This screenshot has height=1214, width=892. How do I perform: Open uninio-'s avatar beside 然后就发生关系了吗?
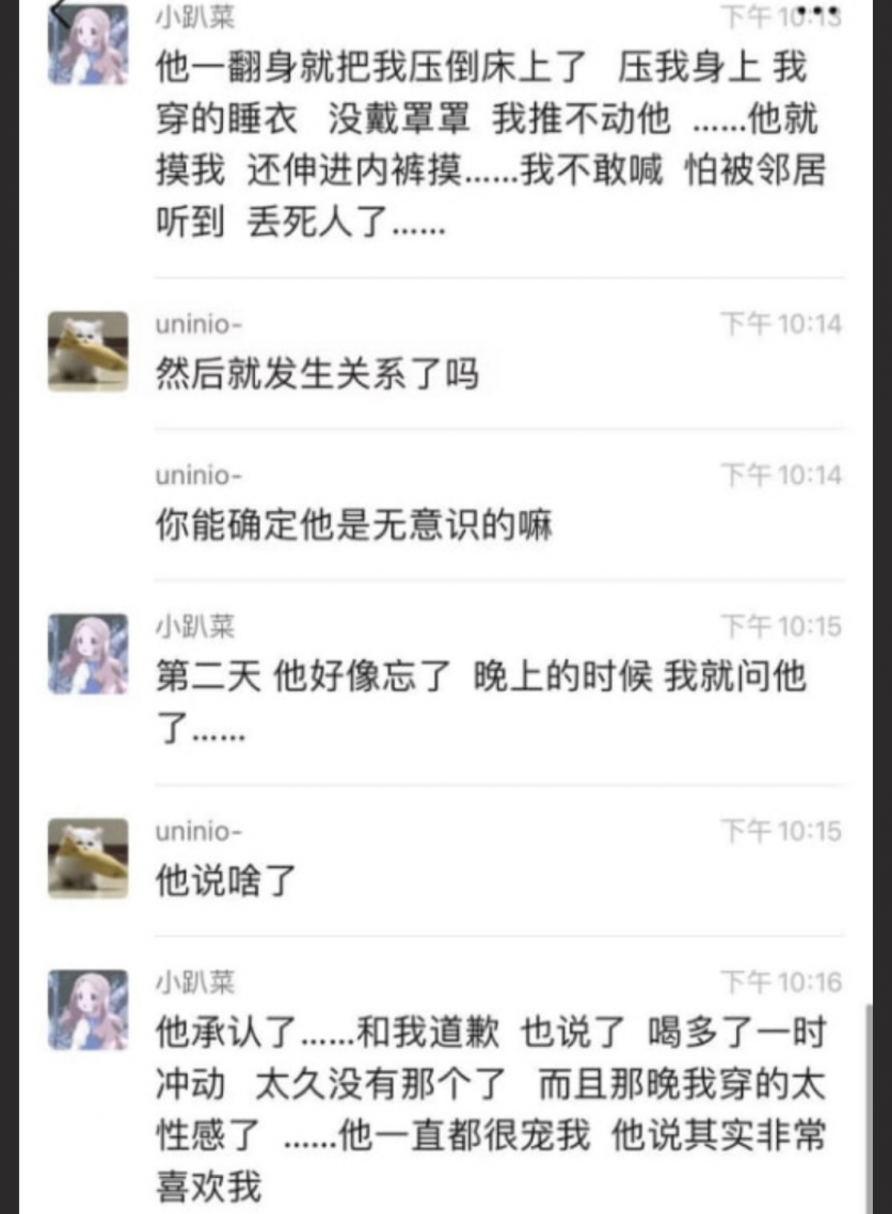coord(88,351)
